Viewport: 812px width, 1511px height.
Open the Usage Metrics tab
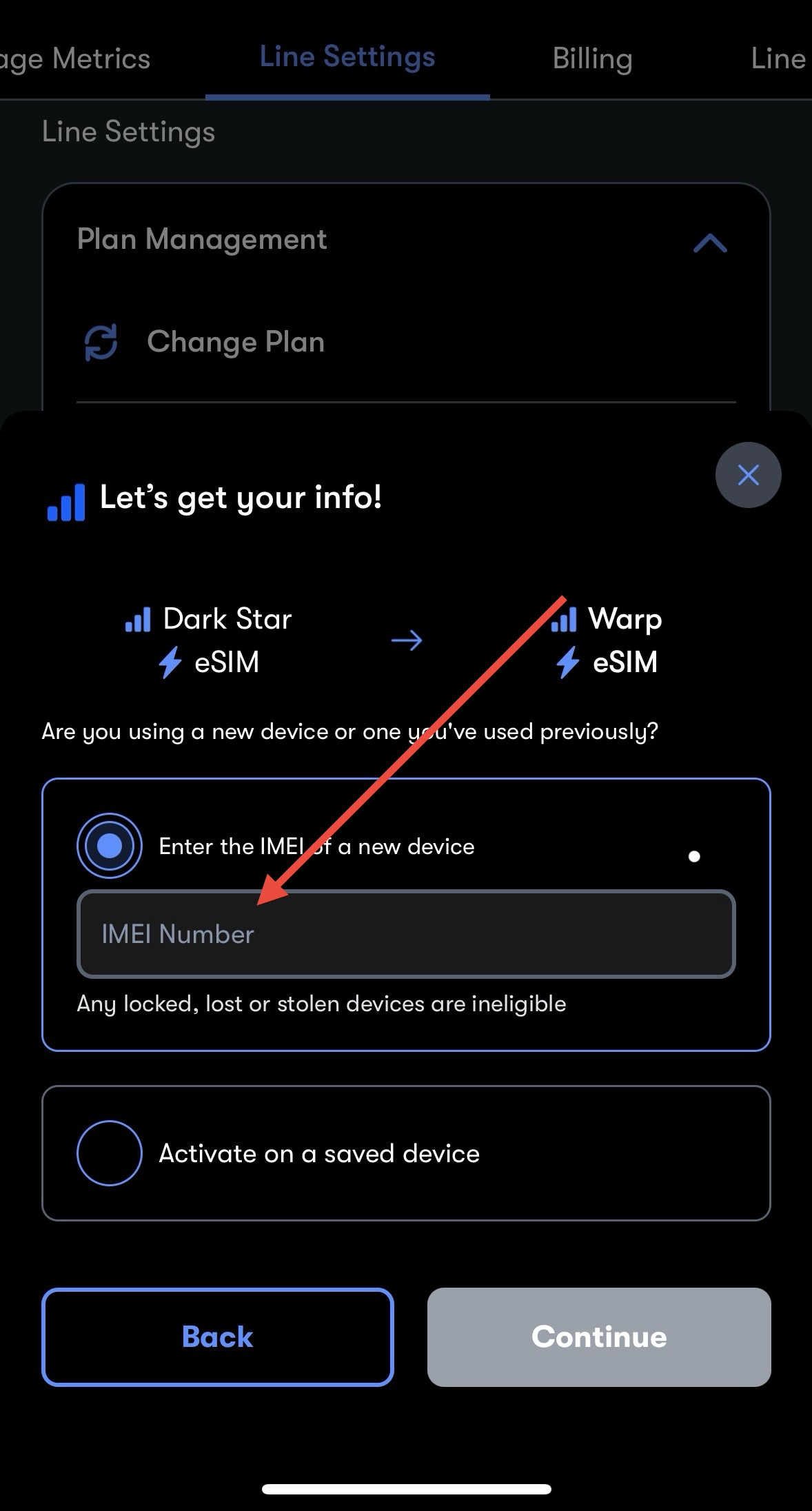click(x=76, y=59)
